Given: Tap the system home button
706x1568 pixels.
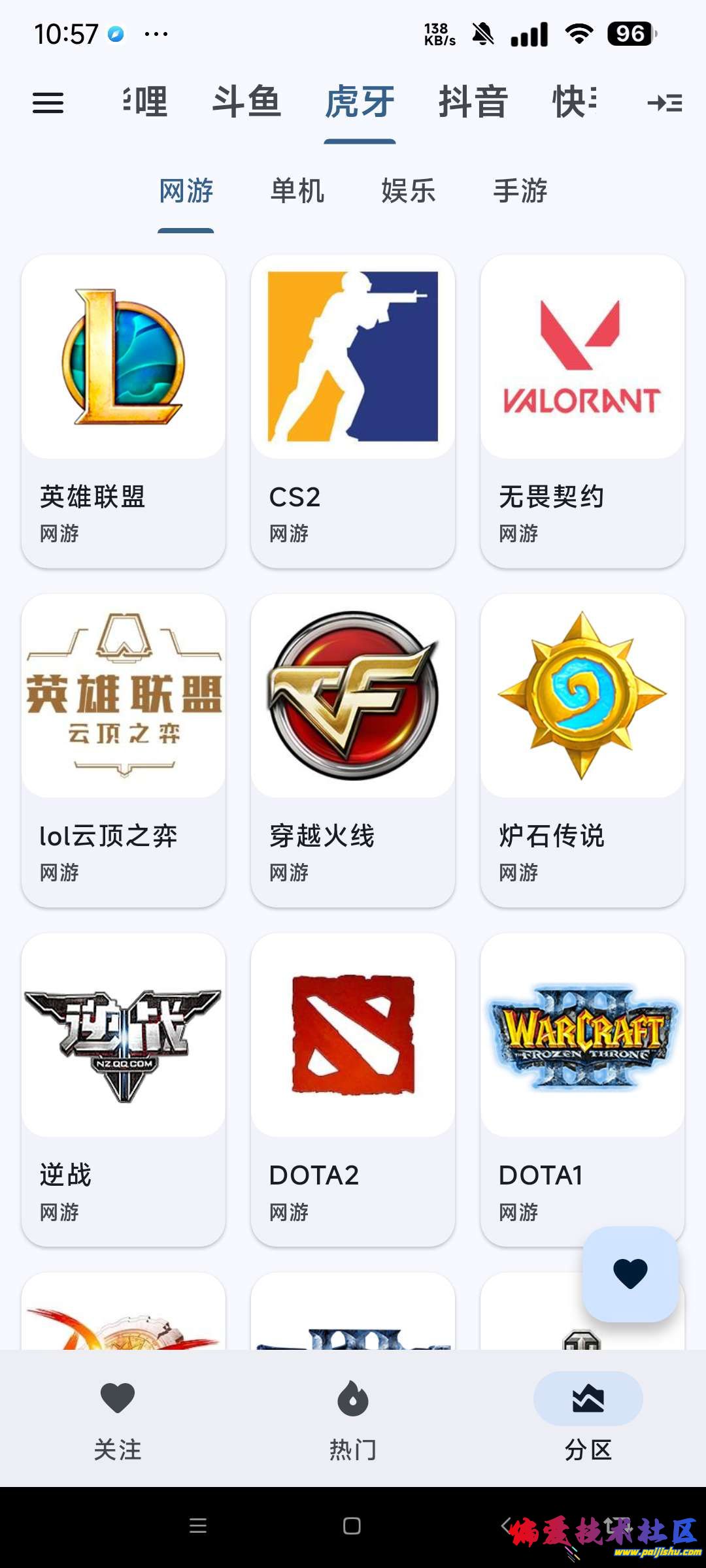Looking at the screenshot, I should point(352,1526).
